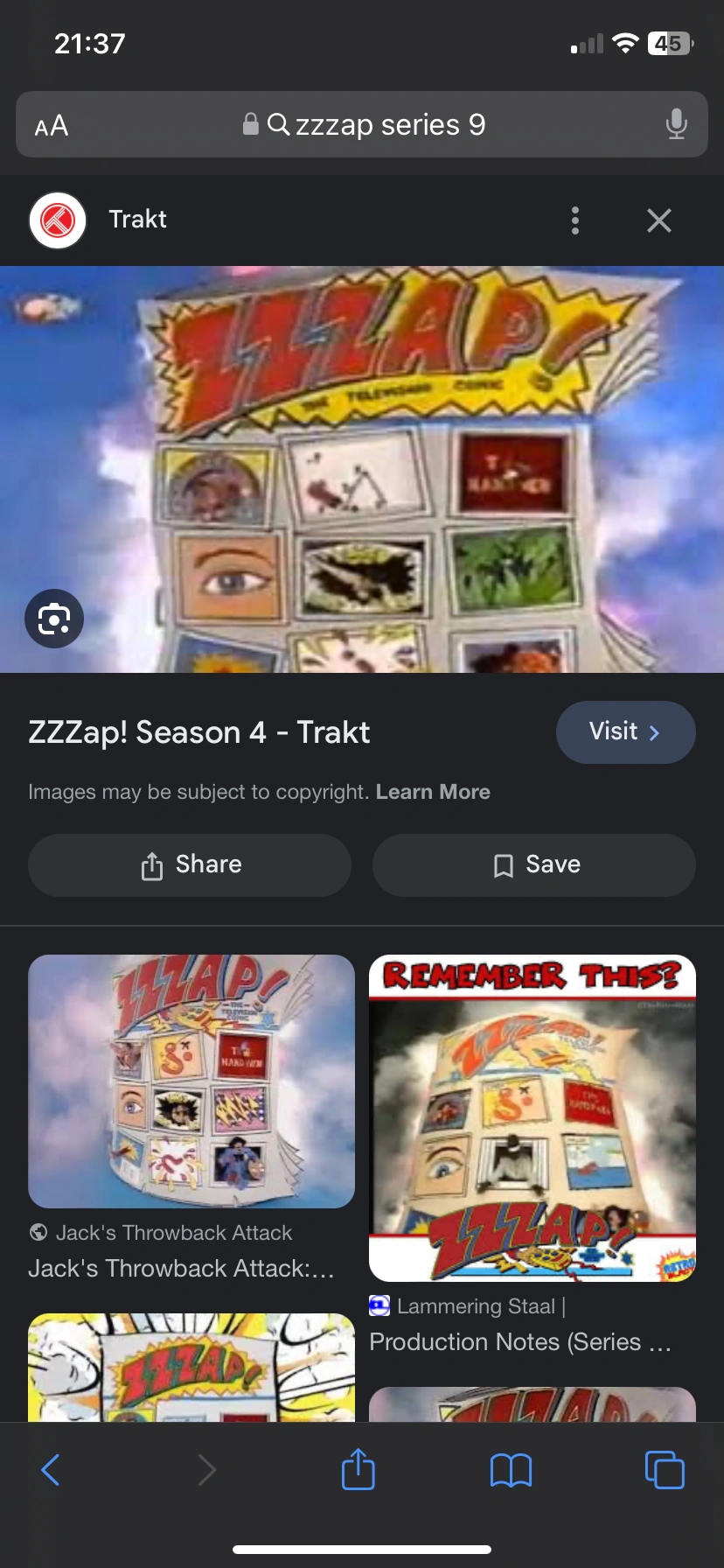Tap the padlock icon in the address bar
724x1568 pixels.
[252, 124]
